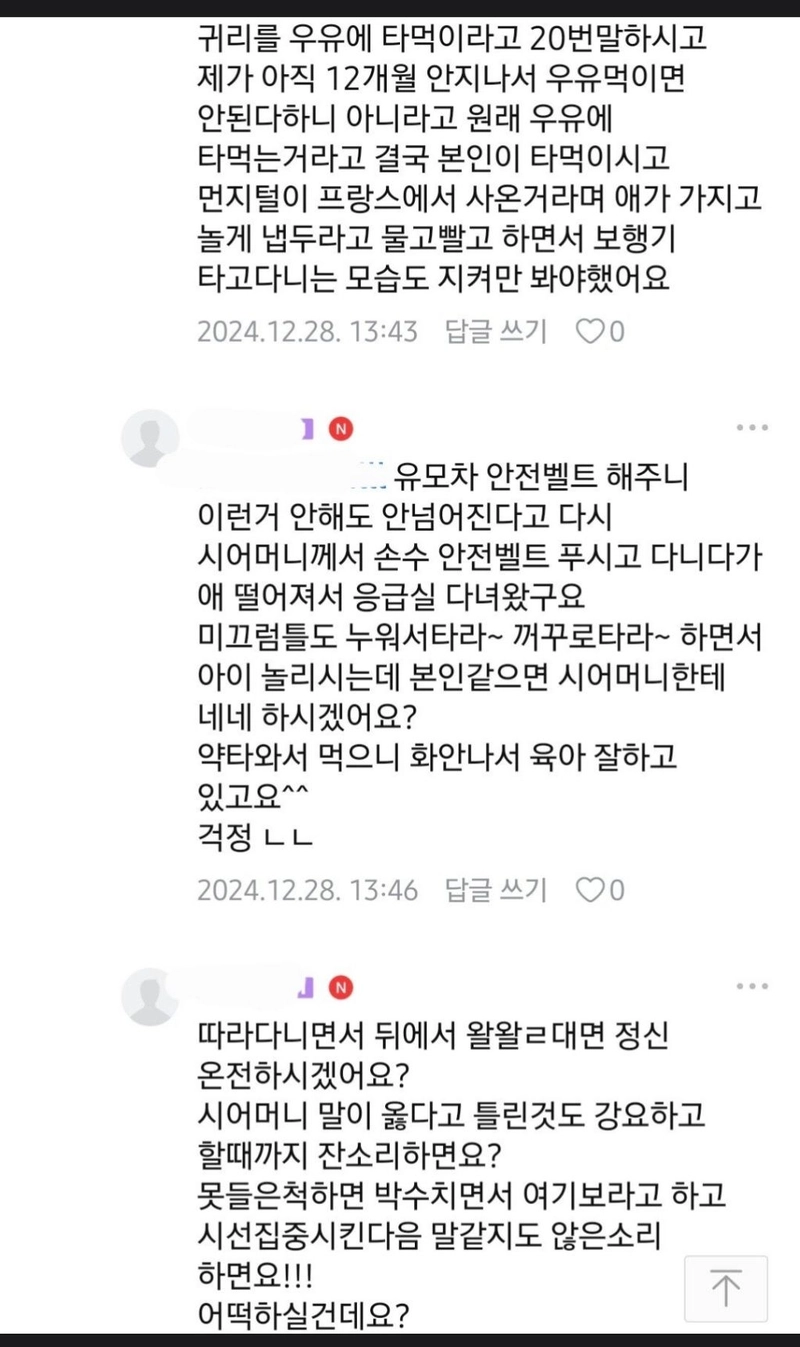Screen dimensions: 800x1347
Task: Like the comment posted at 13:46
Action: point(600,888)
